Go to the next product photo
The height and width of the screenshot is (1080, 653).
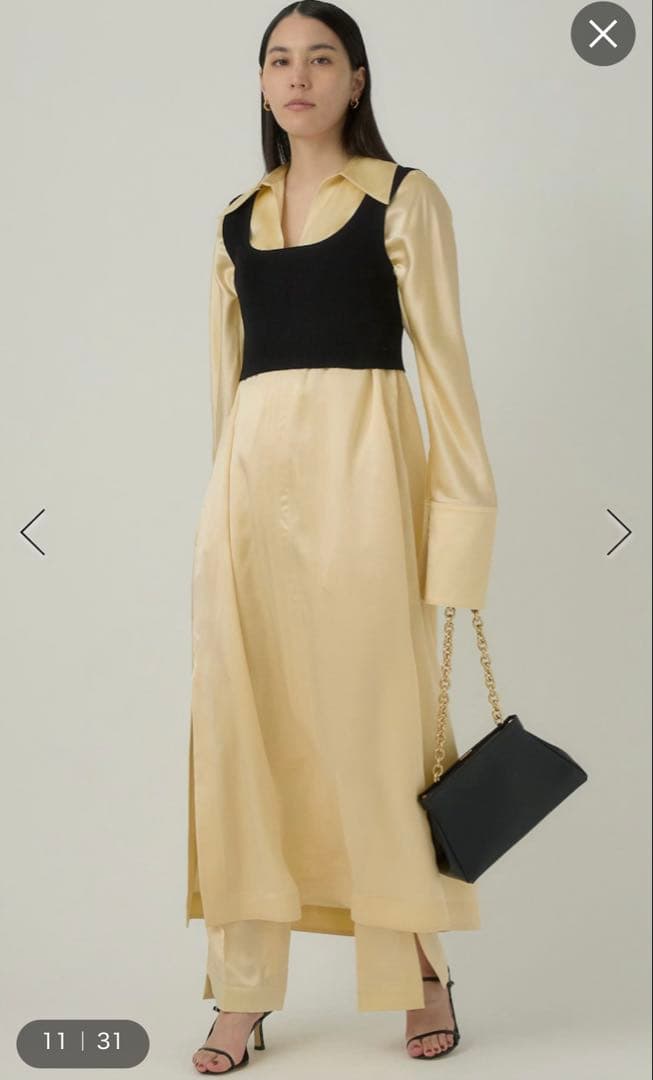(x=618, y=532)
